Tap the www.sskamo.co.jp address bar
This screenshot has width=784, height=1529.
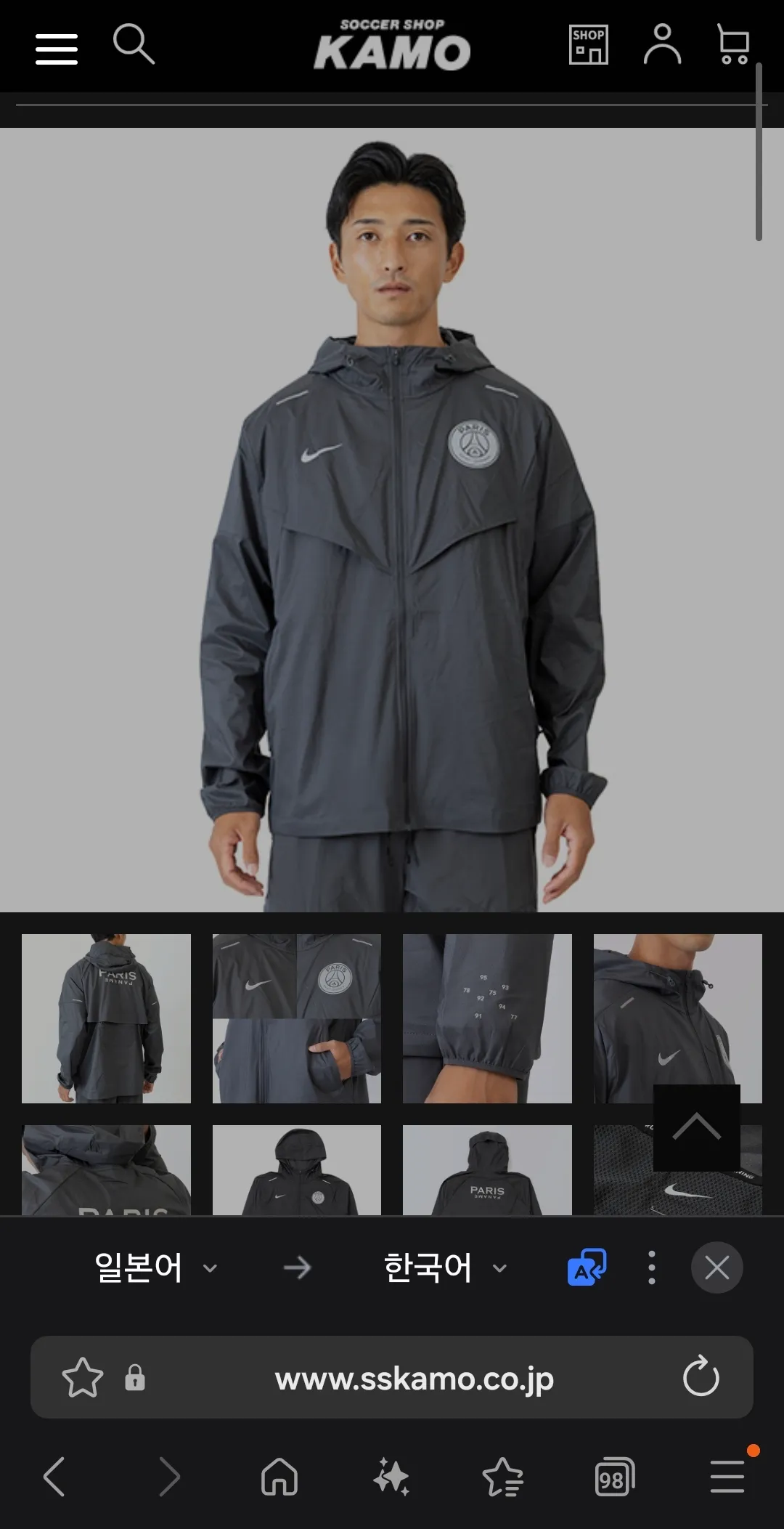(x=414, y=1378)
